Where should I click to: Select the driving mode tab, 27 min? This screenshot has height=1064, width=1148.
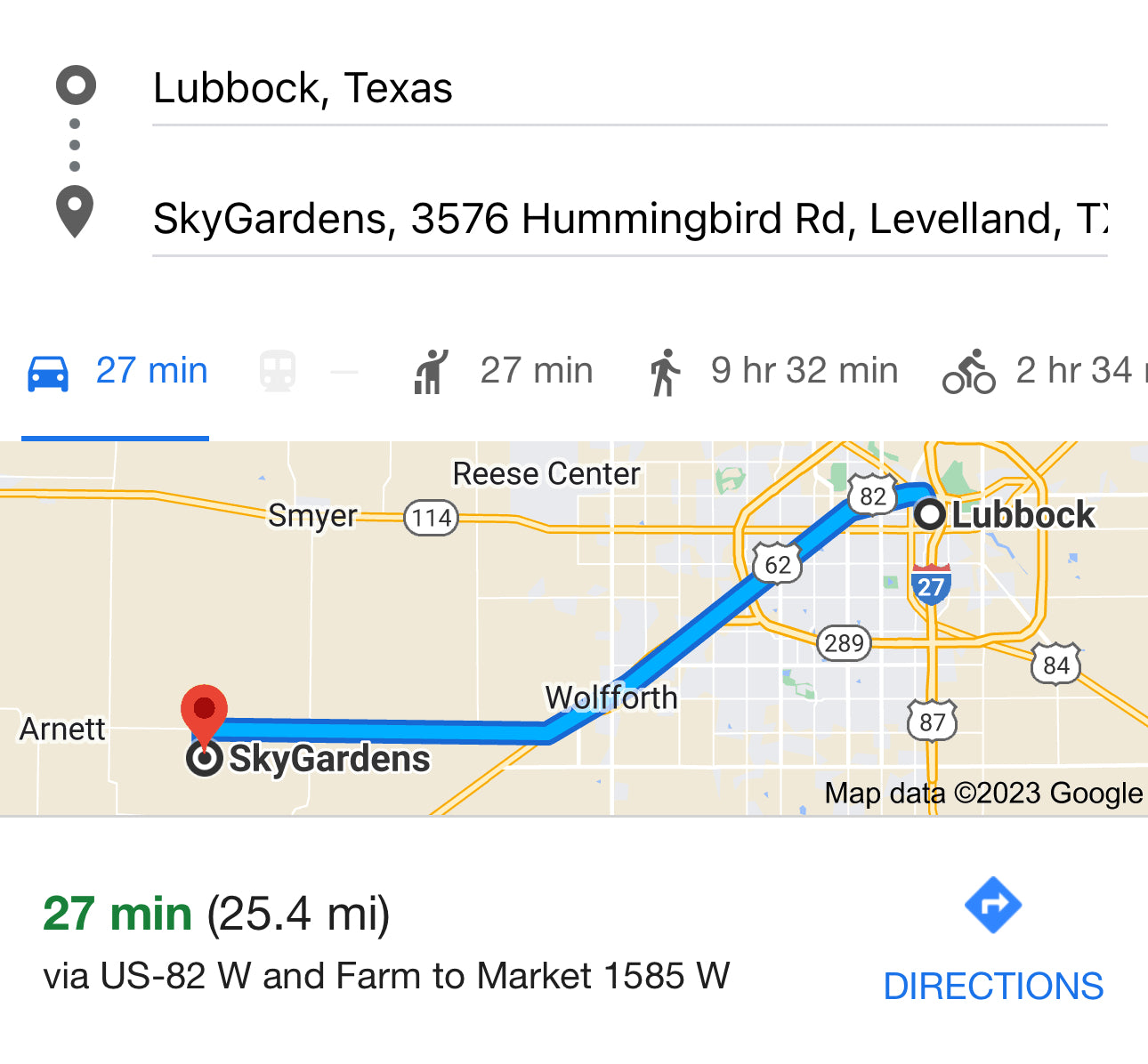pos(117,371)
